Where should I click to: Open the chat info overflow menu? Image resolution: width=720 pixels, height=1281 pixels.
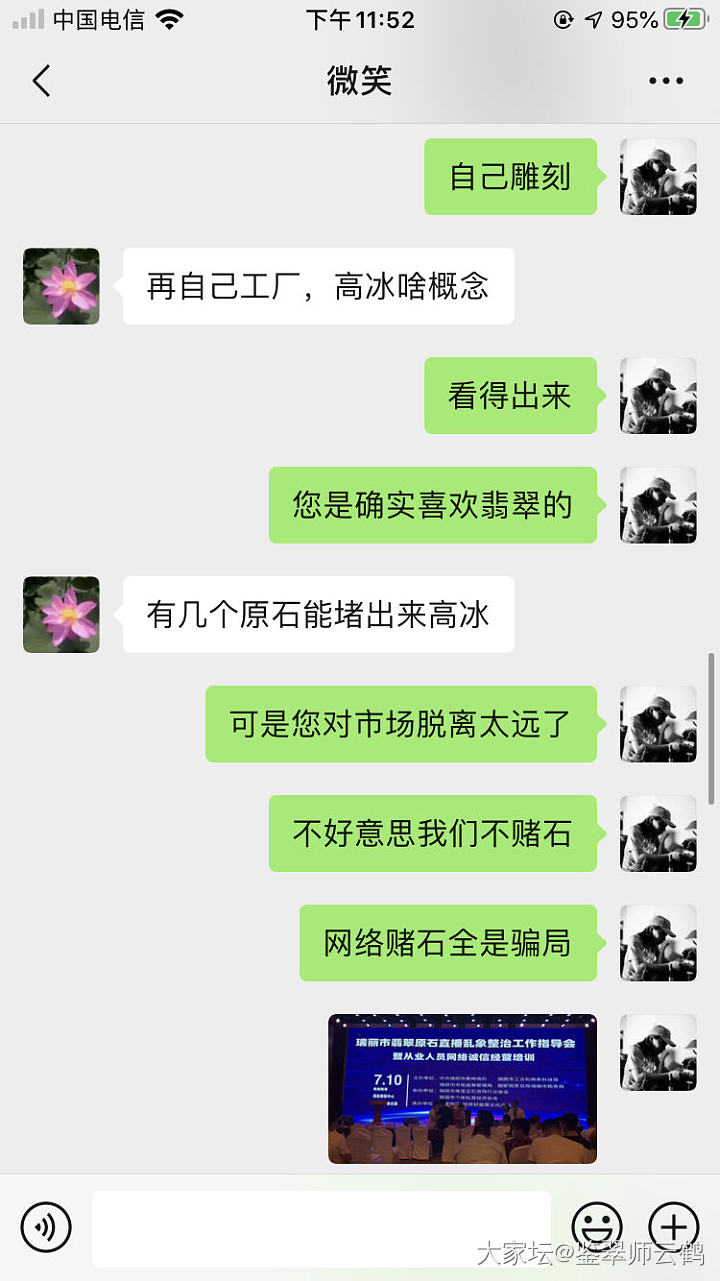tap(666, 81)
